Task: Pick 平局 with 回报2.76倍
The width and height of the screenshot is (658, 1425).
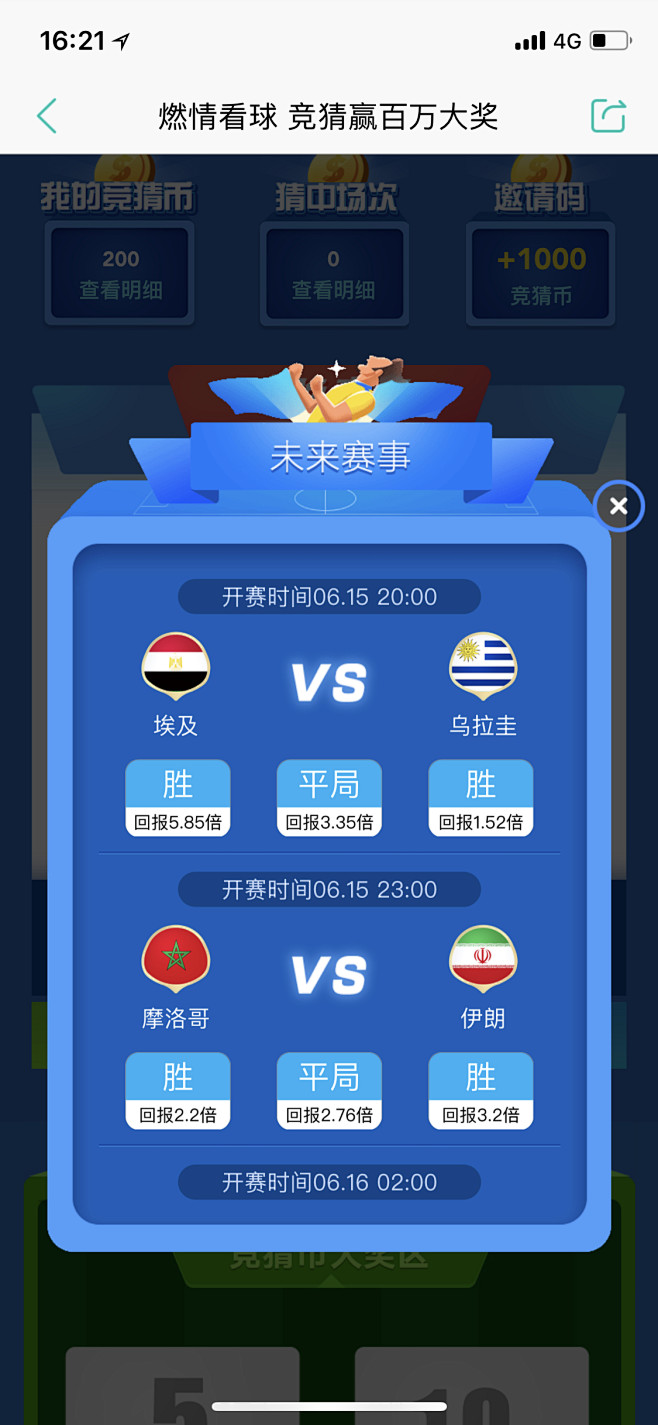Action: [329, 1090]
